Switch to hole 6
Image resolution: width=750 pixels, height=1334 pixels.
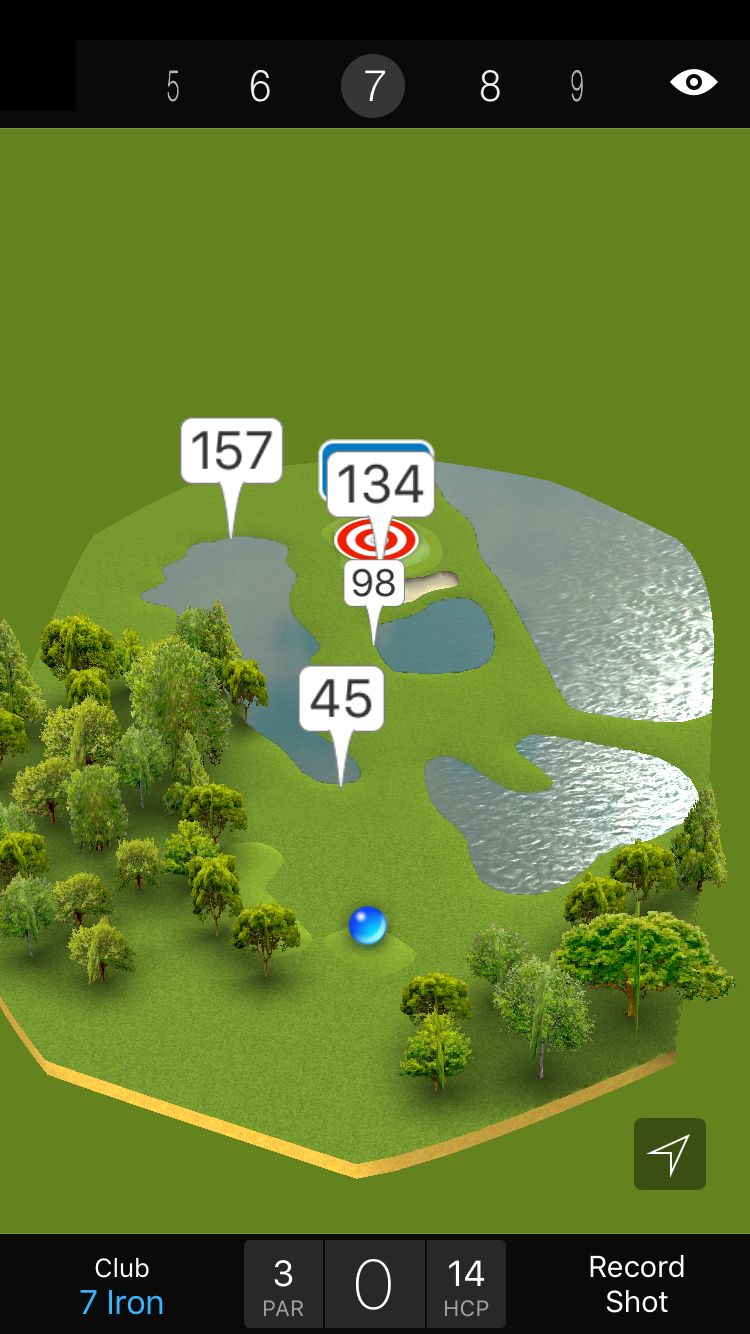point(260,87)
